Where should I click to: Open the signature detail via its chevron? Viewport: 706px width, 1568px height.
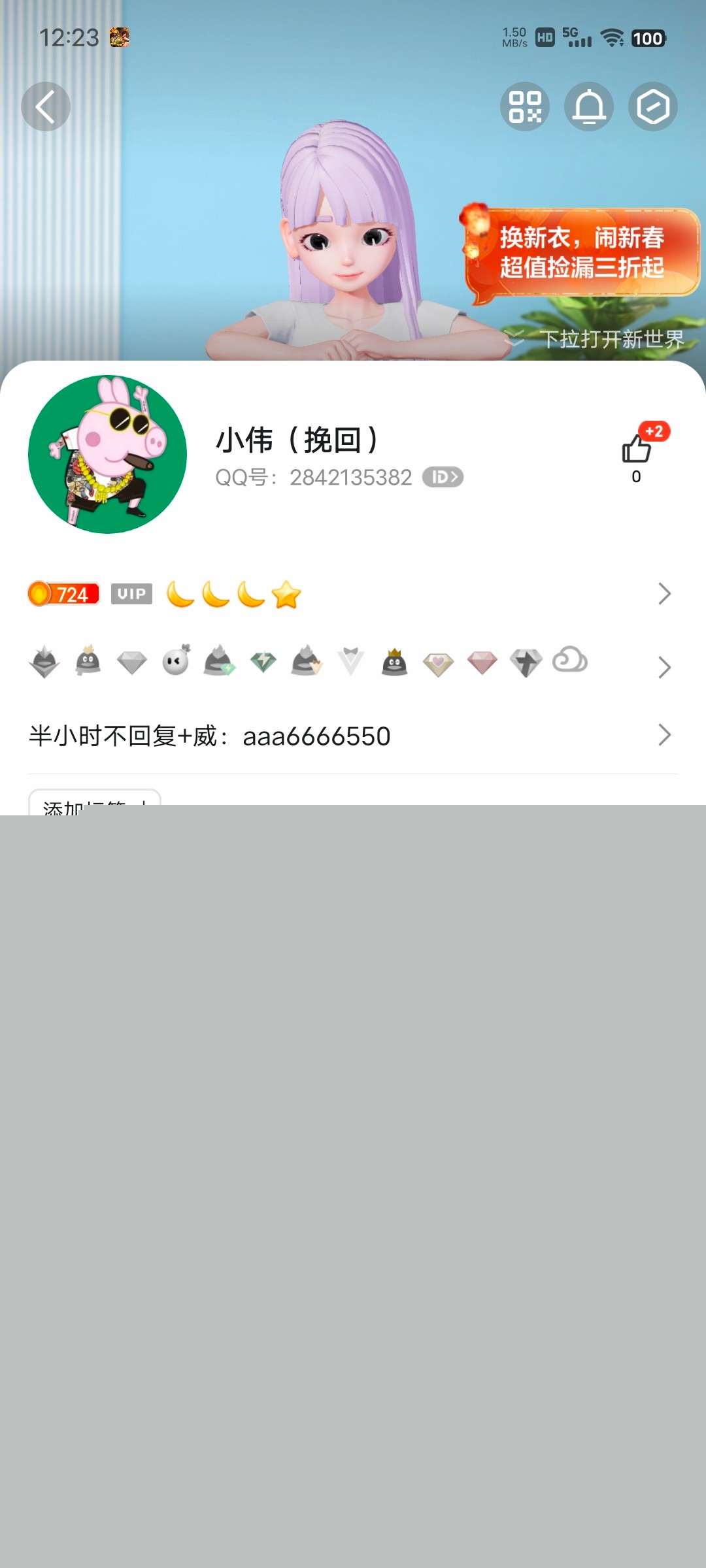[665, 735]
